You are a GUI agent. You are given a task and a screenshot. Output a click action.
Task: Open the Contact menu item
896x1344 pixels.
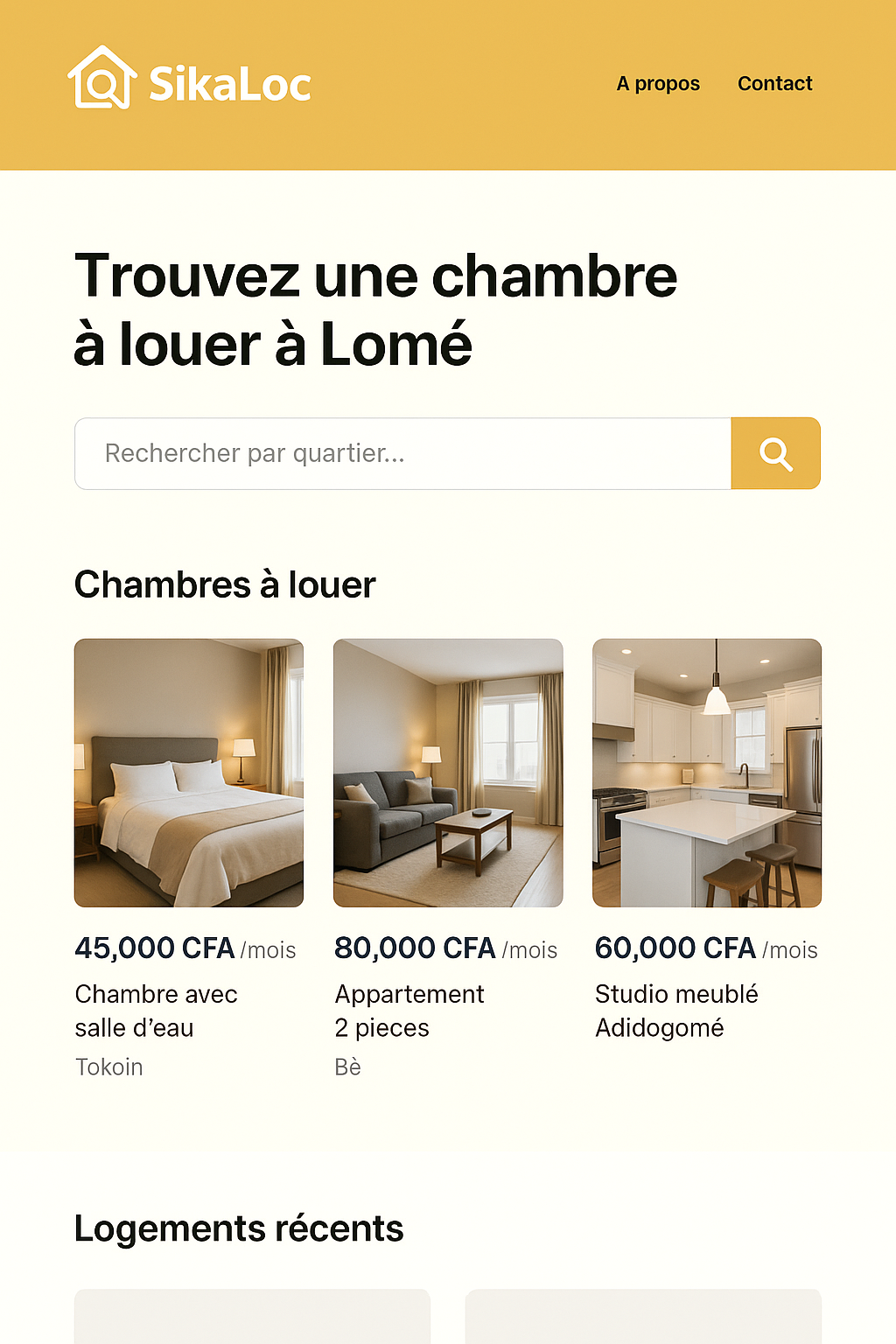pyautogui.click(x=774, y=83)
